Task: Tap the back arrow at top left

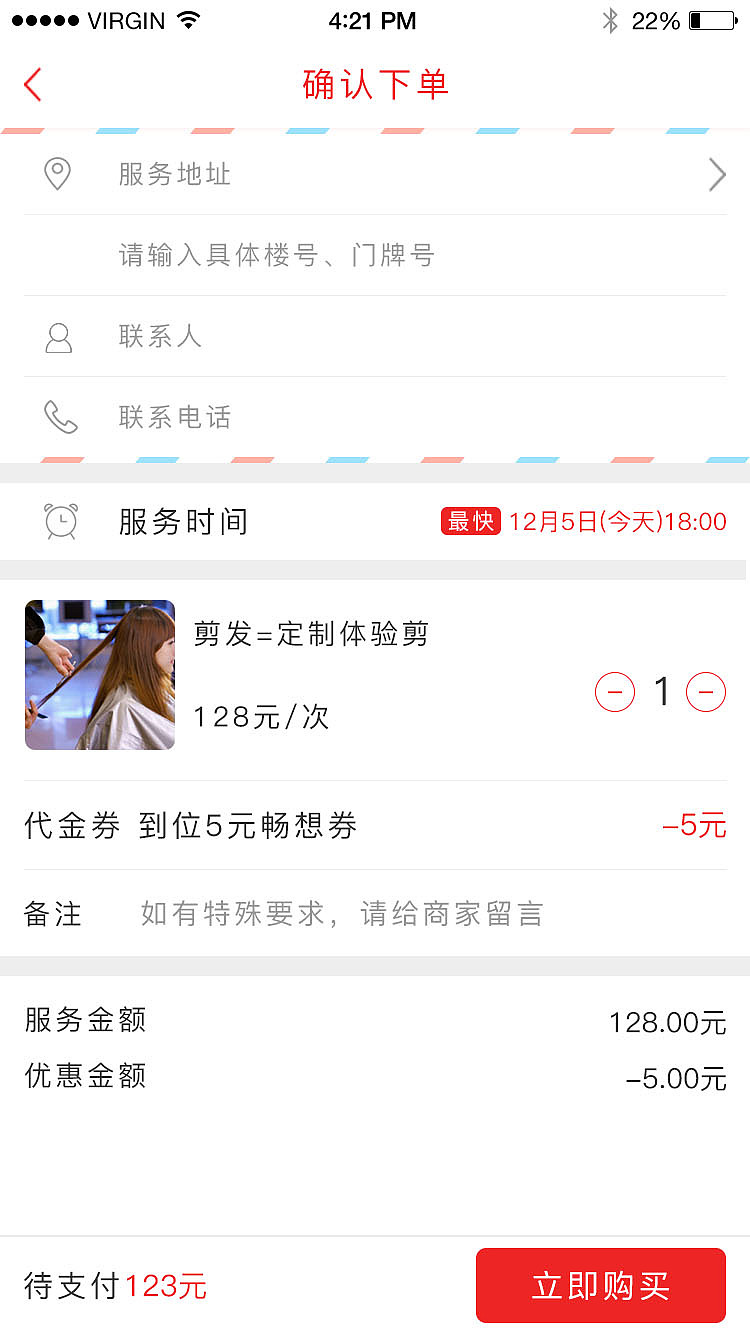Action: [x=31, y=85]
